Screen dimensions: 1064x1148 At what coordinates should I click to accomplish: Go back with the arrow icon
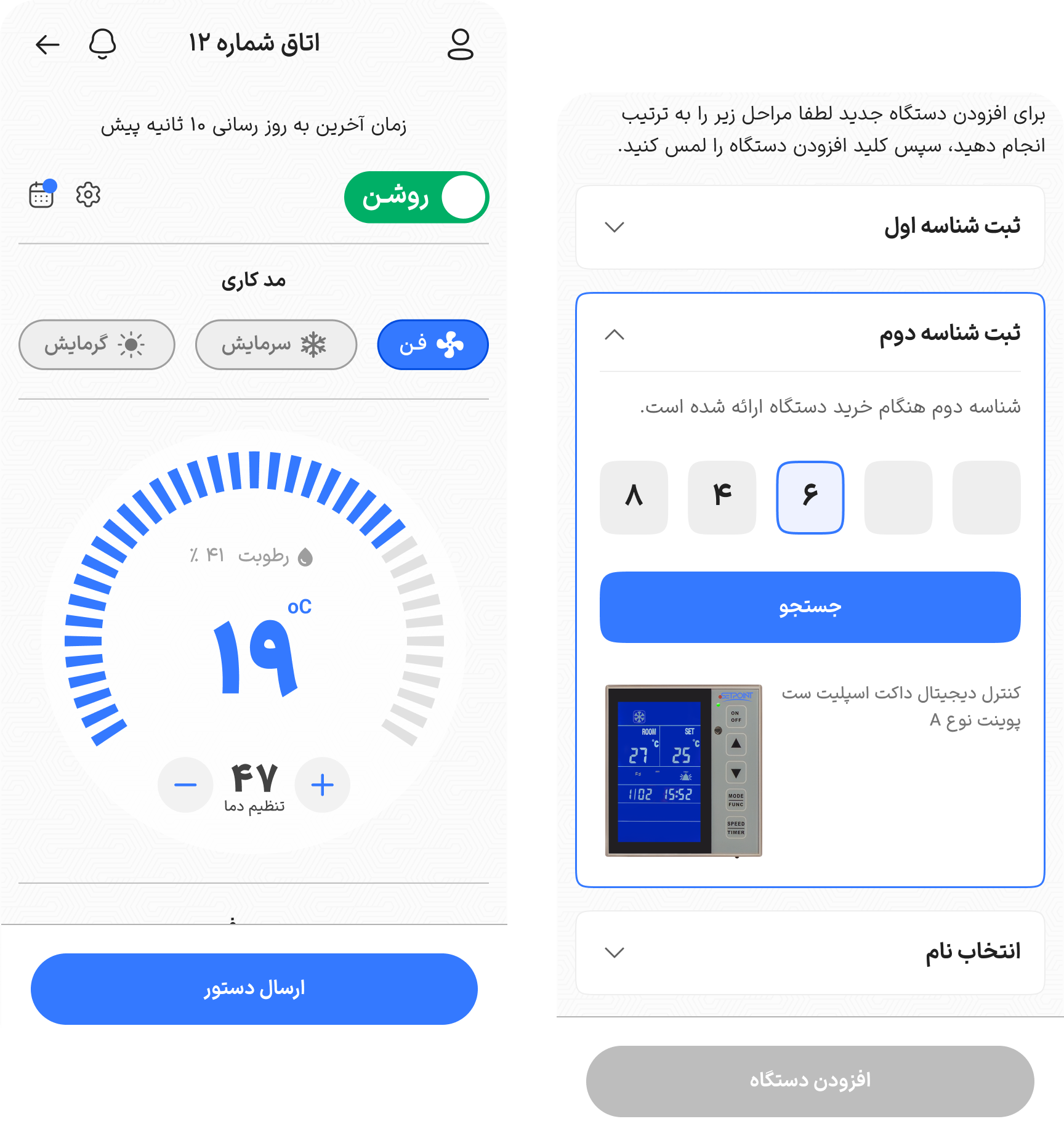pos(47,44)
